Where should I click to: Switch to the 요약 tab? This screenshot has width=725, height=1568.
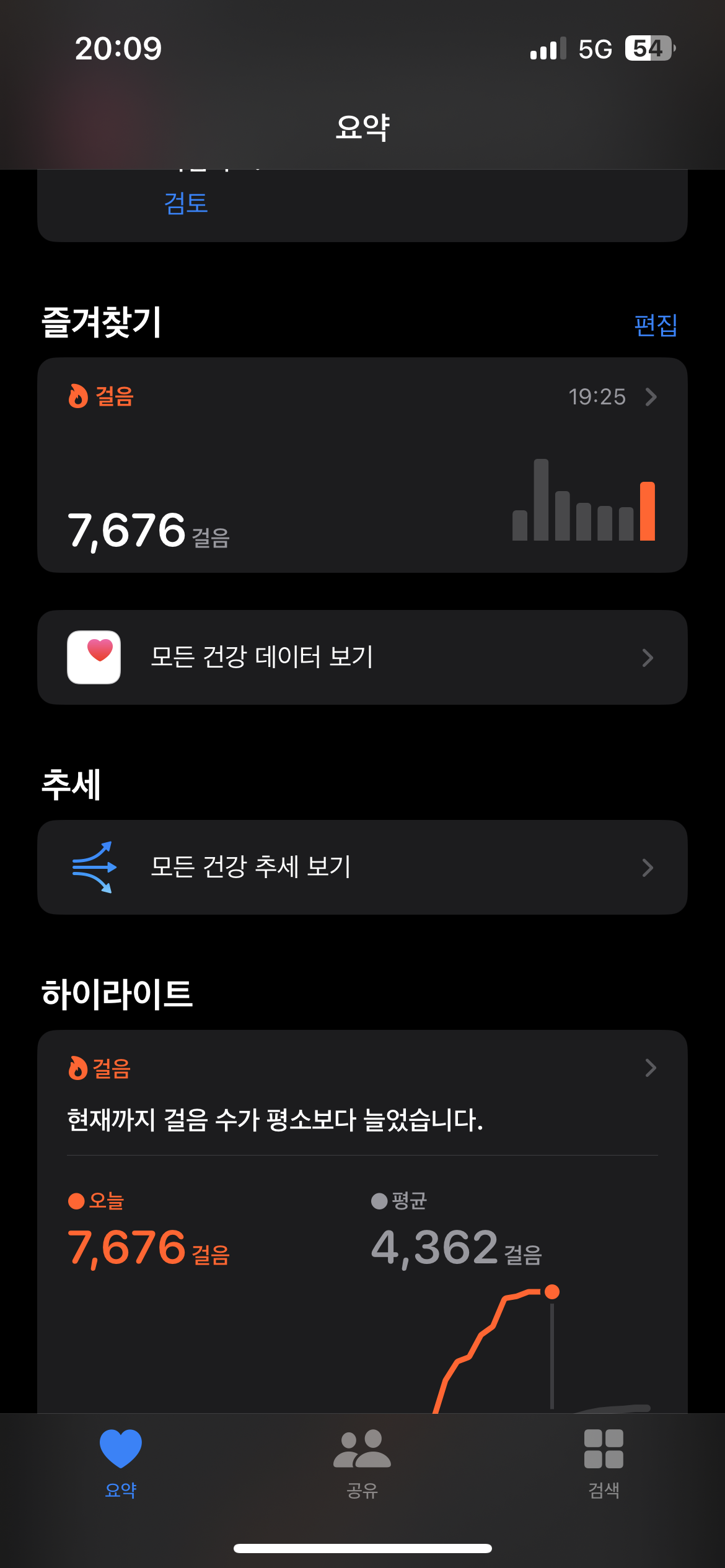coord(121,1463)
